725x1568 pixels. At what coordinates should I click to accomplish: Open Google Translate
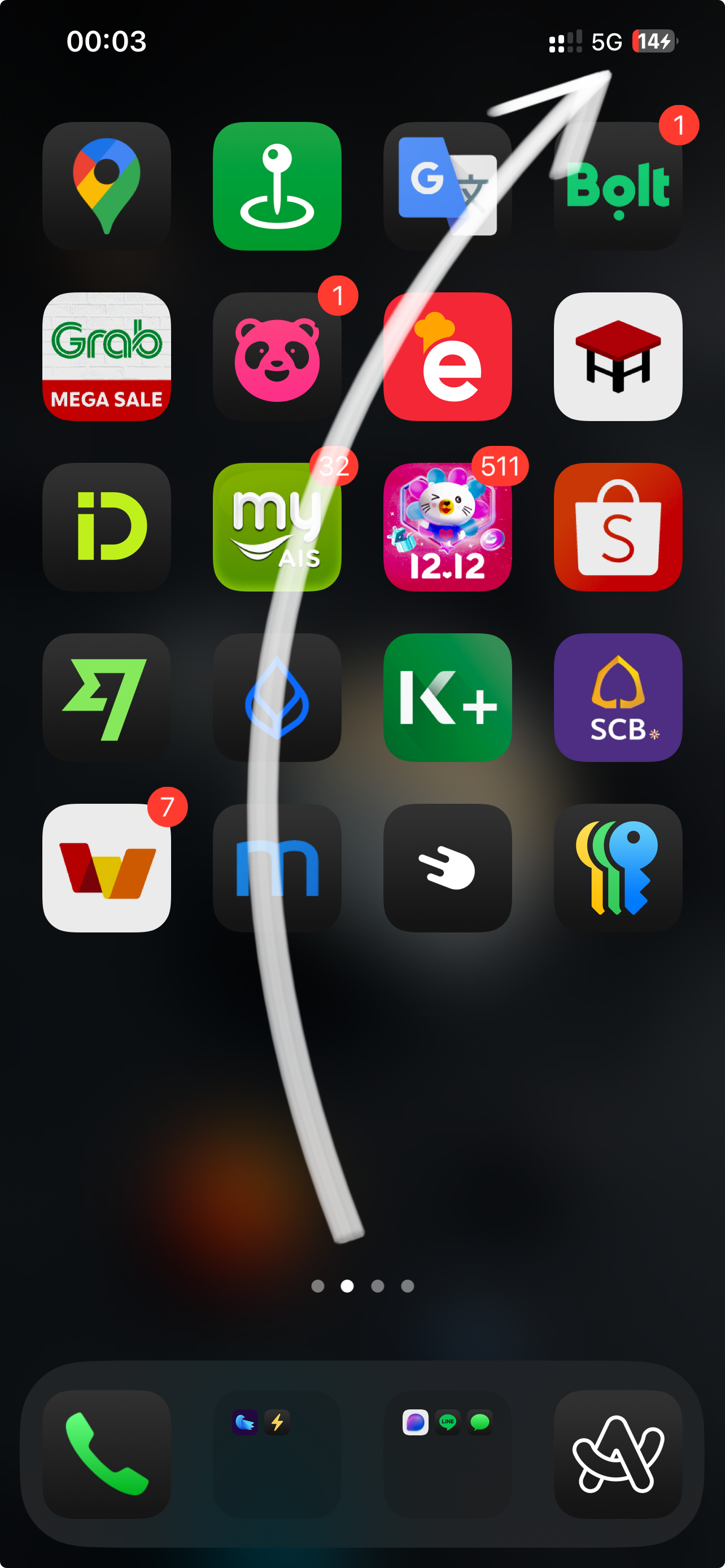click(447, 186)
